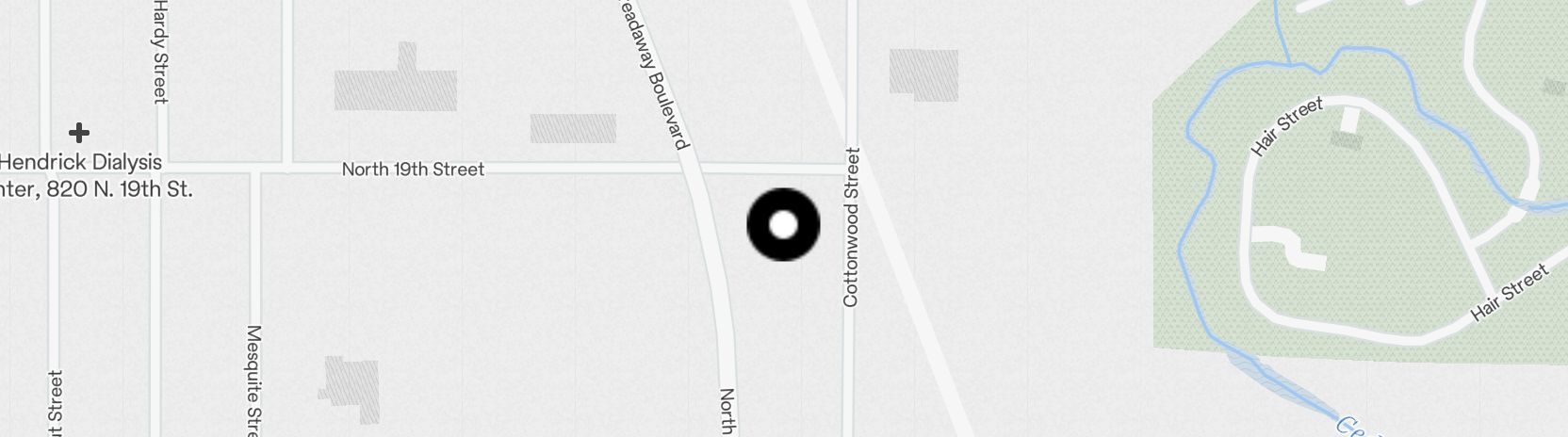
Task: Open the Hendrick Dialysis Center map marker
Action: click(79, 133)
